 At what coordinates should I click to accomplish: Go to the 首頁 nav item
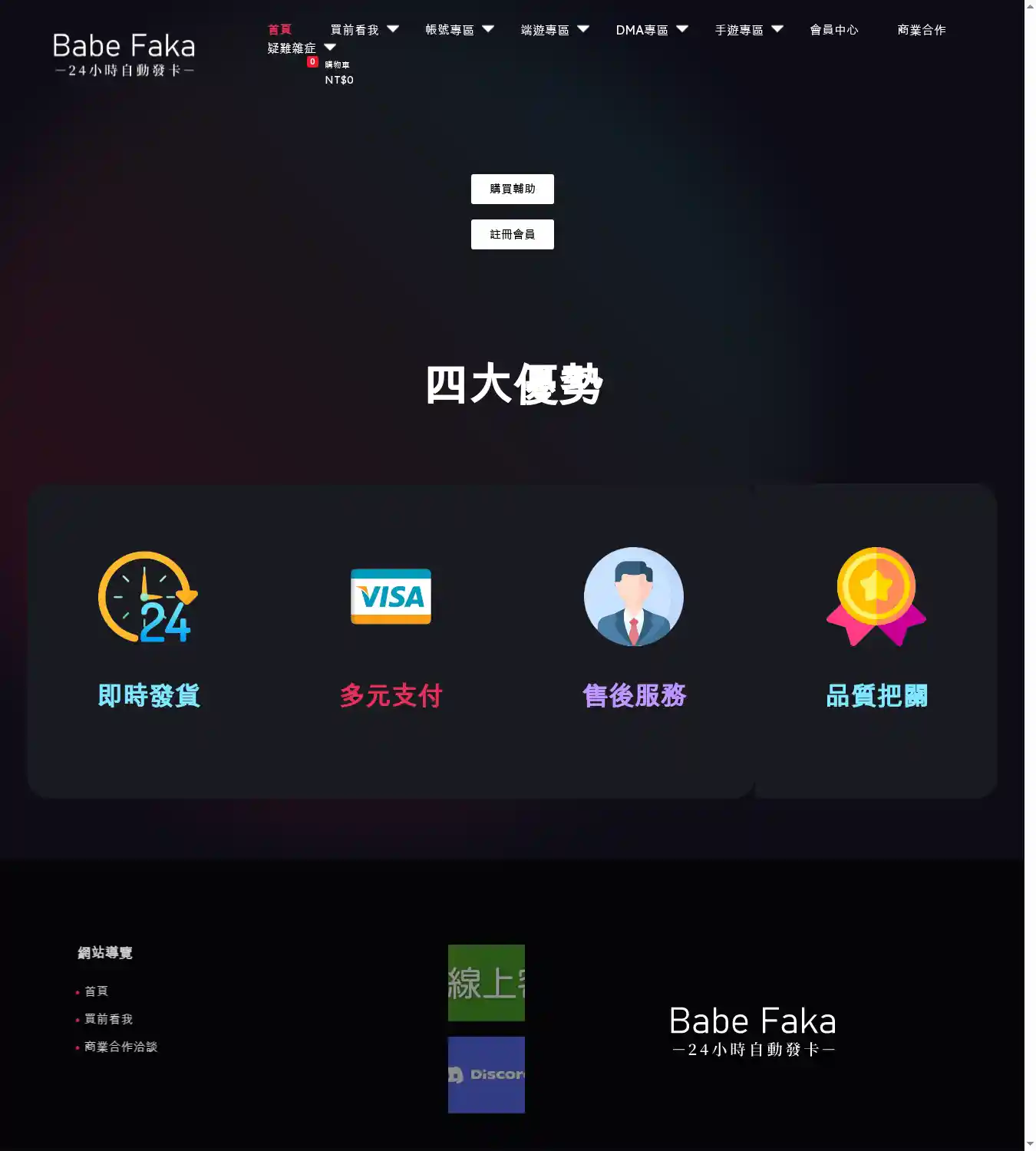279,30
